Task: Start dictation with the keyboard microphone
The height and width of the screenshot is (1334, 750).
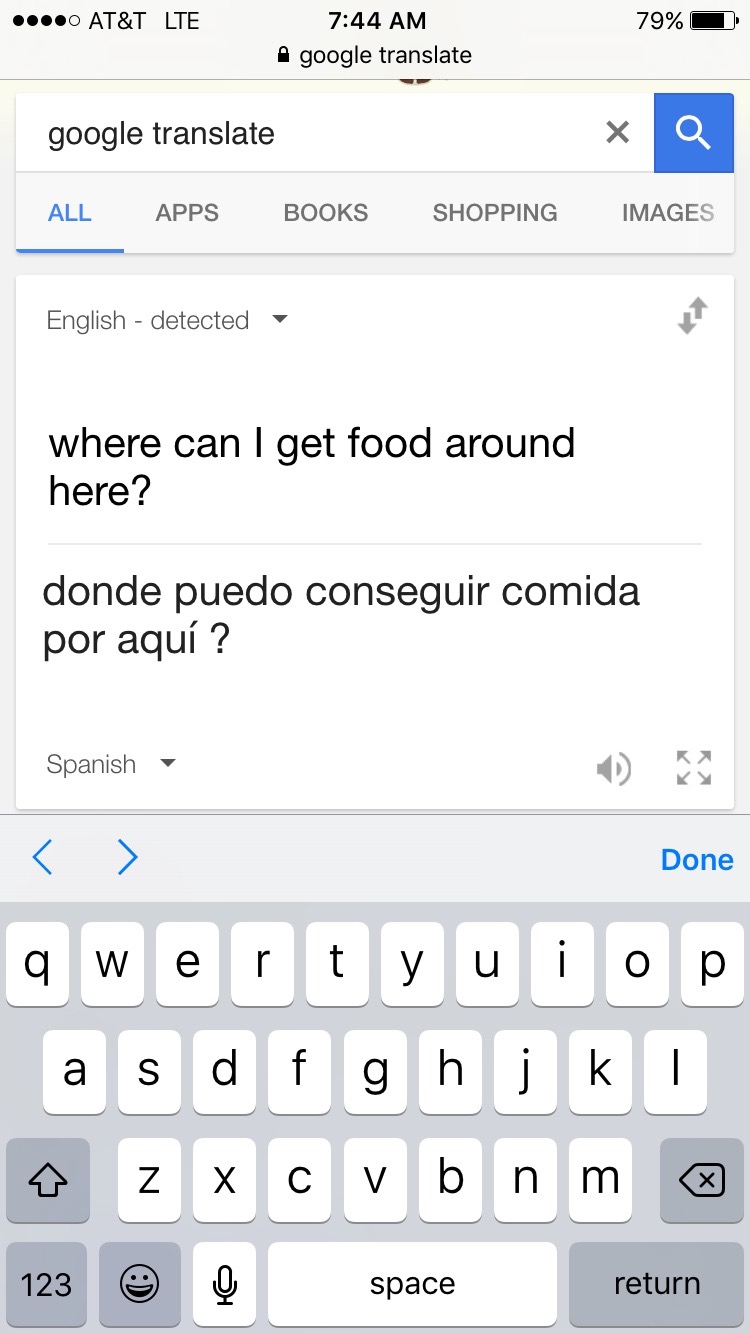Action: pyautogui.click(x=225, y=1284)
